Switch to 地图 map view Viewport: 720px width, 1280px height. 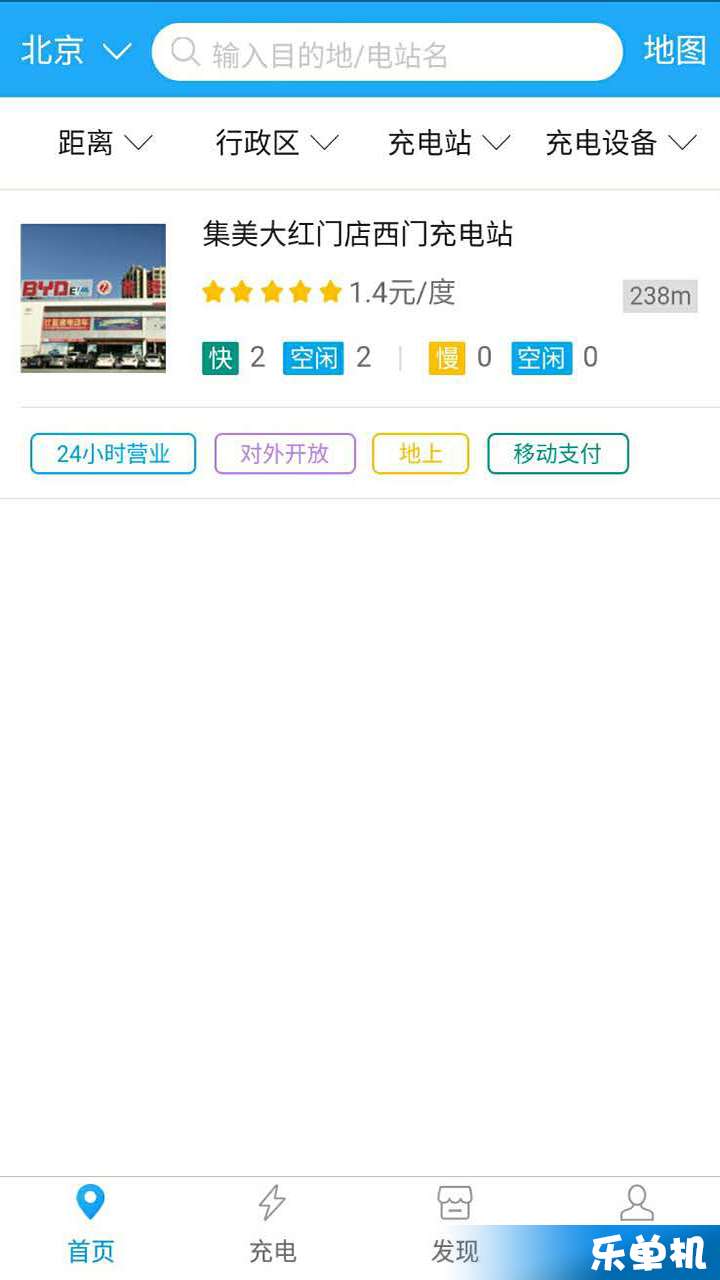(x=674, y=51)
